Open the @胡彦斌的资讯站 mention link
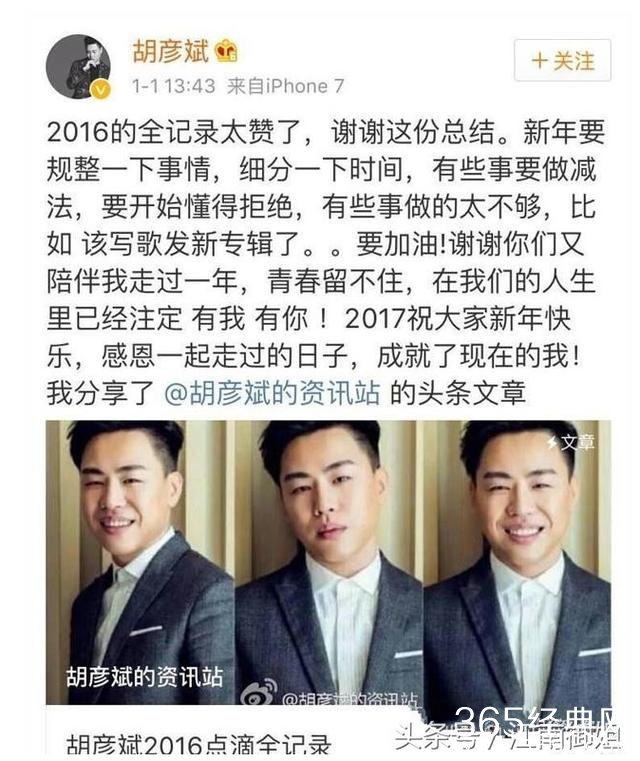This screenshot has width=640, height=761. tap(272, 392)
